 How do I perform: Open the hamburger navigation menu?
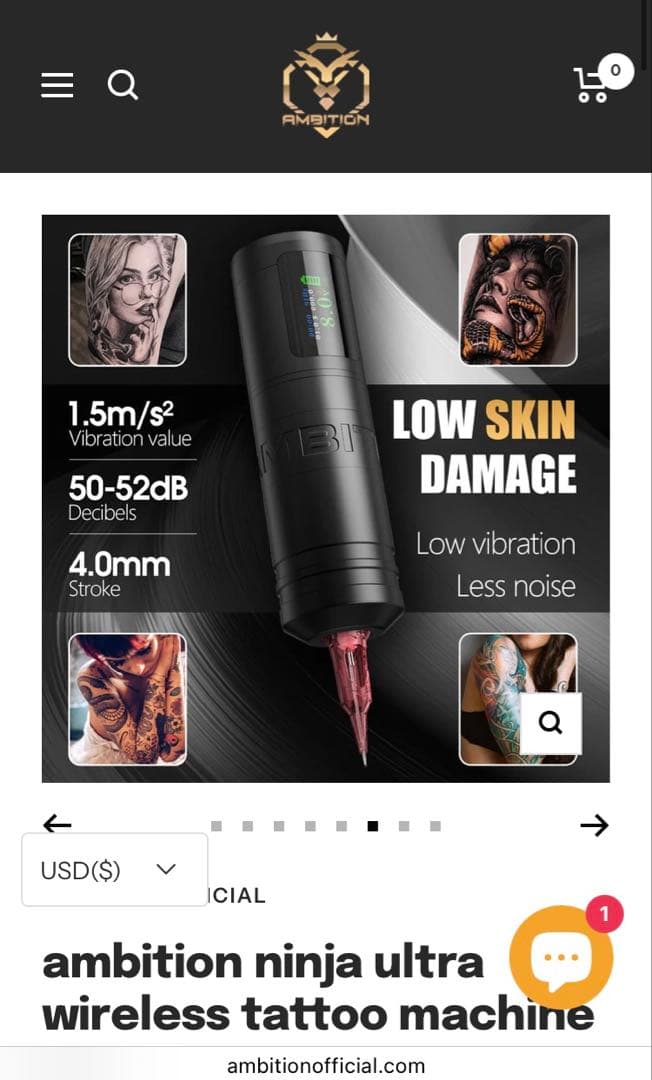(x=57, y=85)
